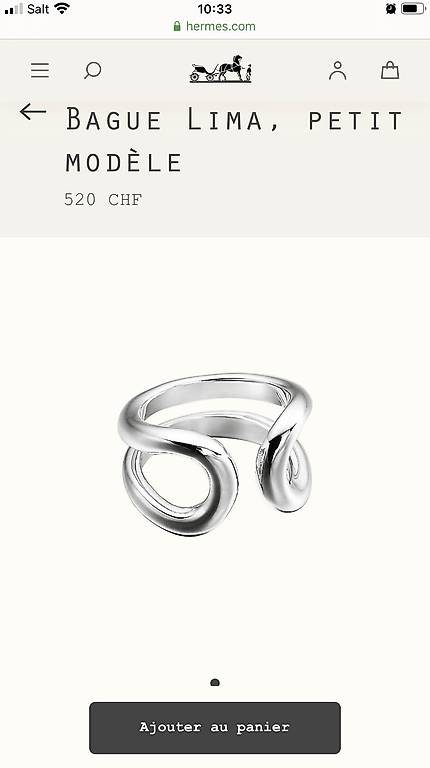Open the Bague Lima ring image
The image size is (430, 768).
coord(215,454)
